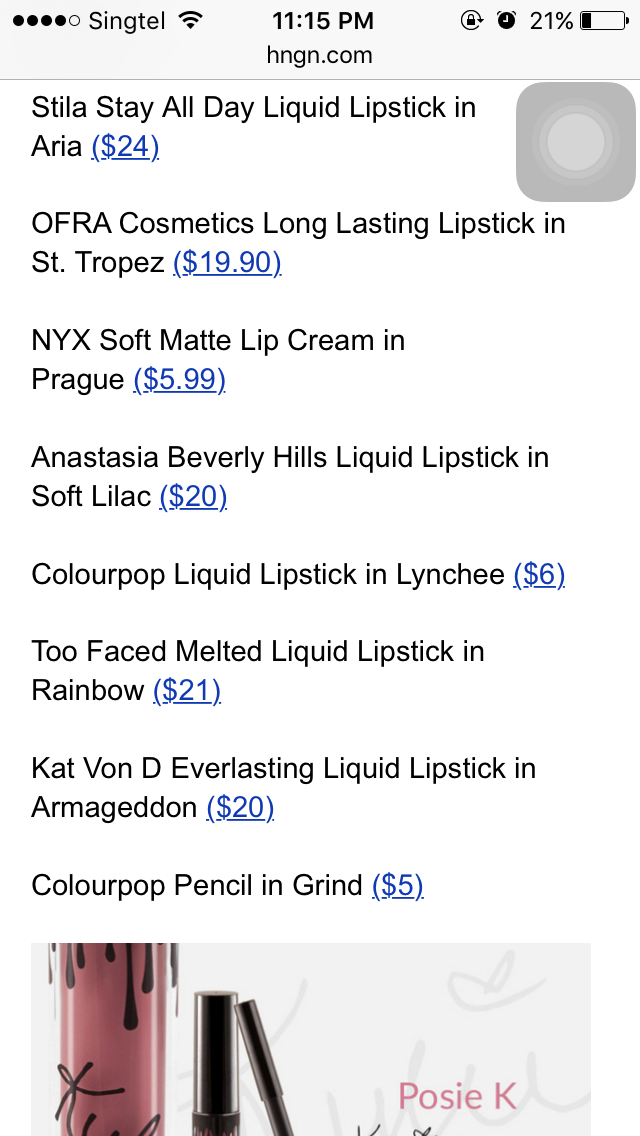The height and width of the screenshot is (1136, 640).
Task: Tap the hngn.com address bar
Action: pos(320,55)
